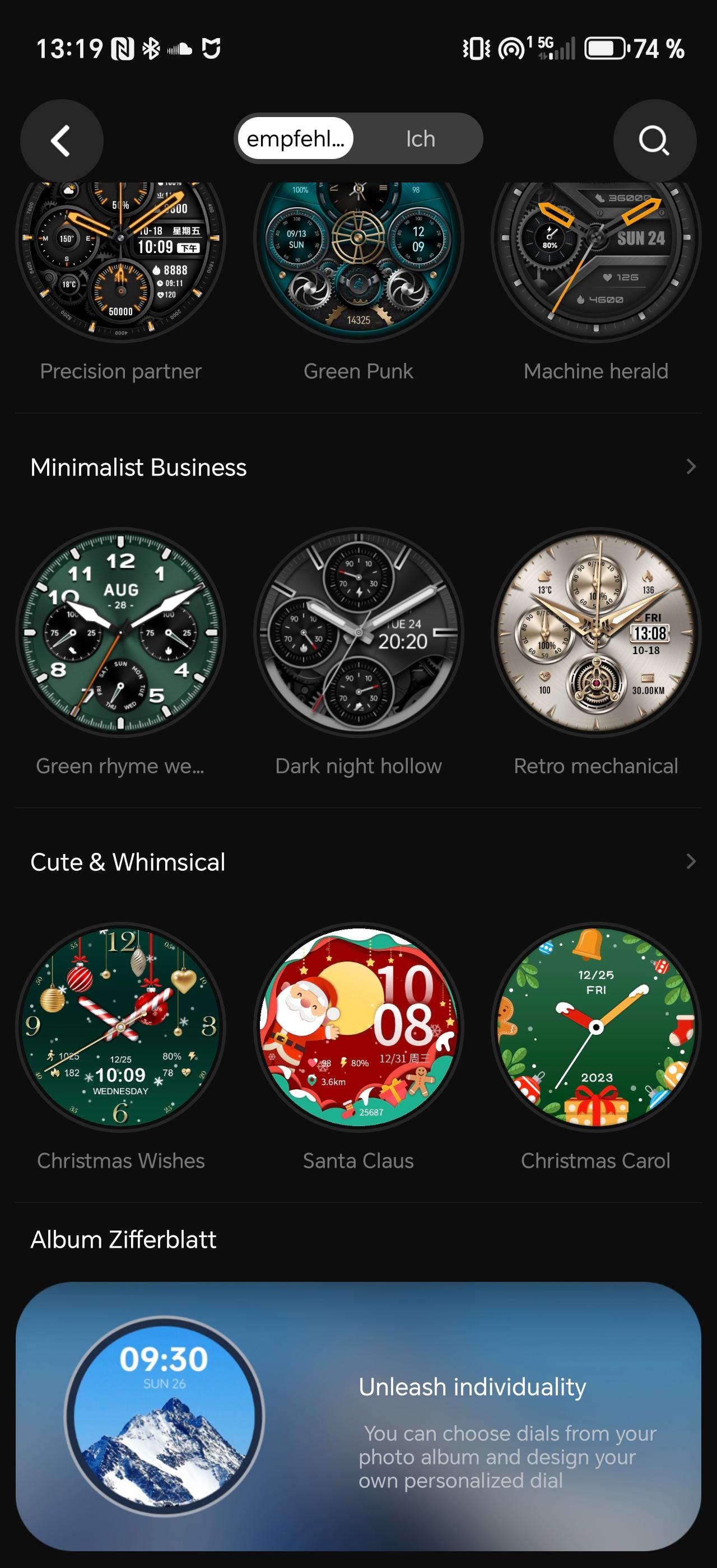Open the Unleash individuality album dial card
717x1568 pixels.
[358, 1416]
